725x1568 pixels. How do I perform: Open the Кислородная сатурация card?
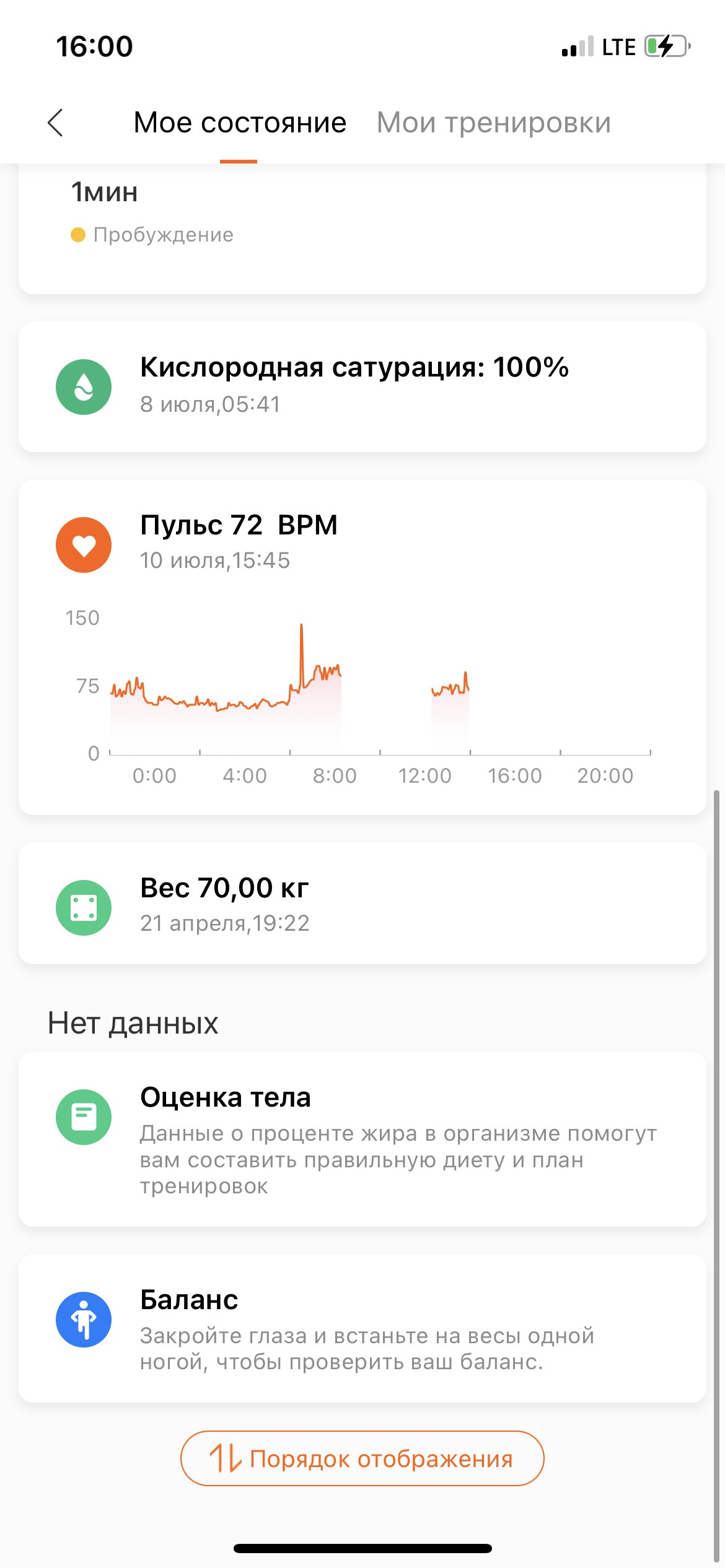pos(362,386)
